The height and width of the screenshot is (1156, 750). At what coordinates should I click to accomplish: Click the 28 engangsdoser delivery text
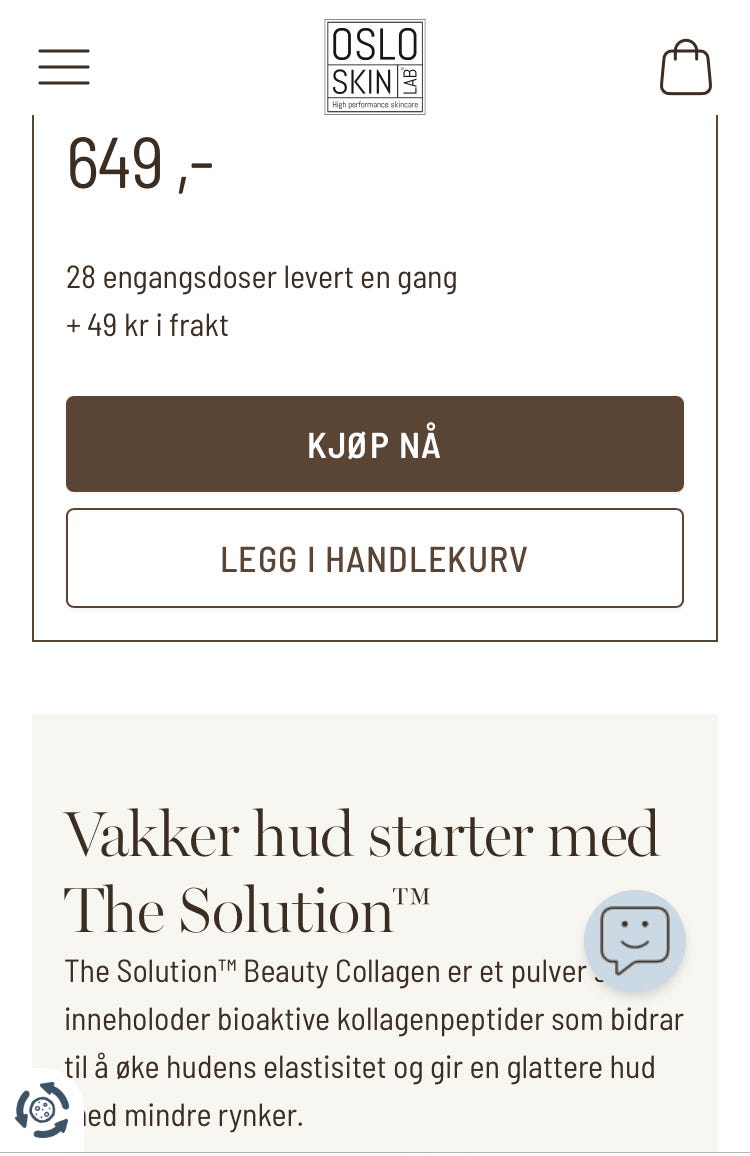[x=261, y=277]
